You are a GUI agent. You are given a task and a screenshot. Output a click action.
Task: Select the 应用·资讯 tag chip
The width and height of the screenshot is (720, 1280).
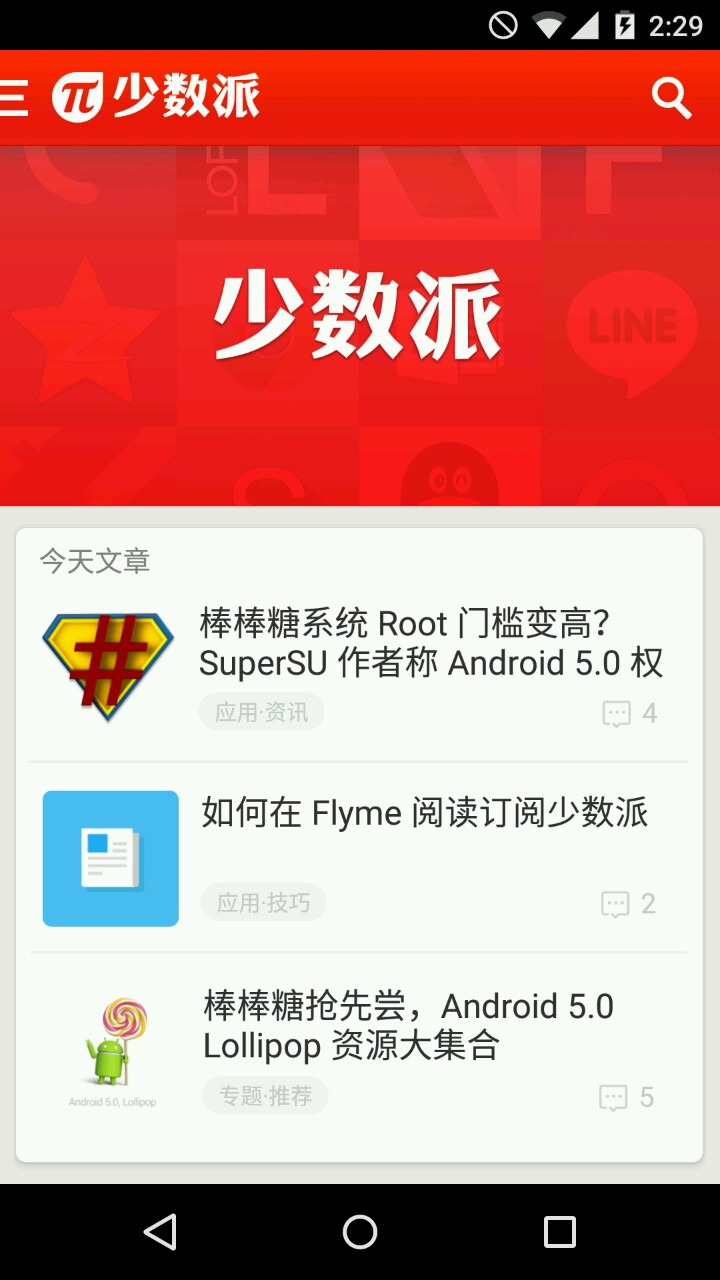pyautogui.click(x=262, y=712)
